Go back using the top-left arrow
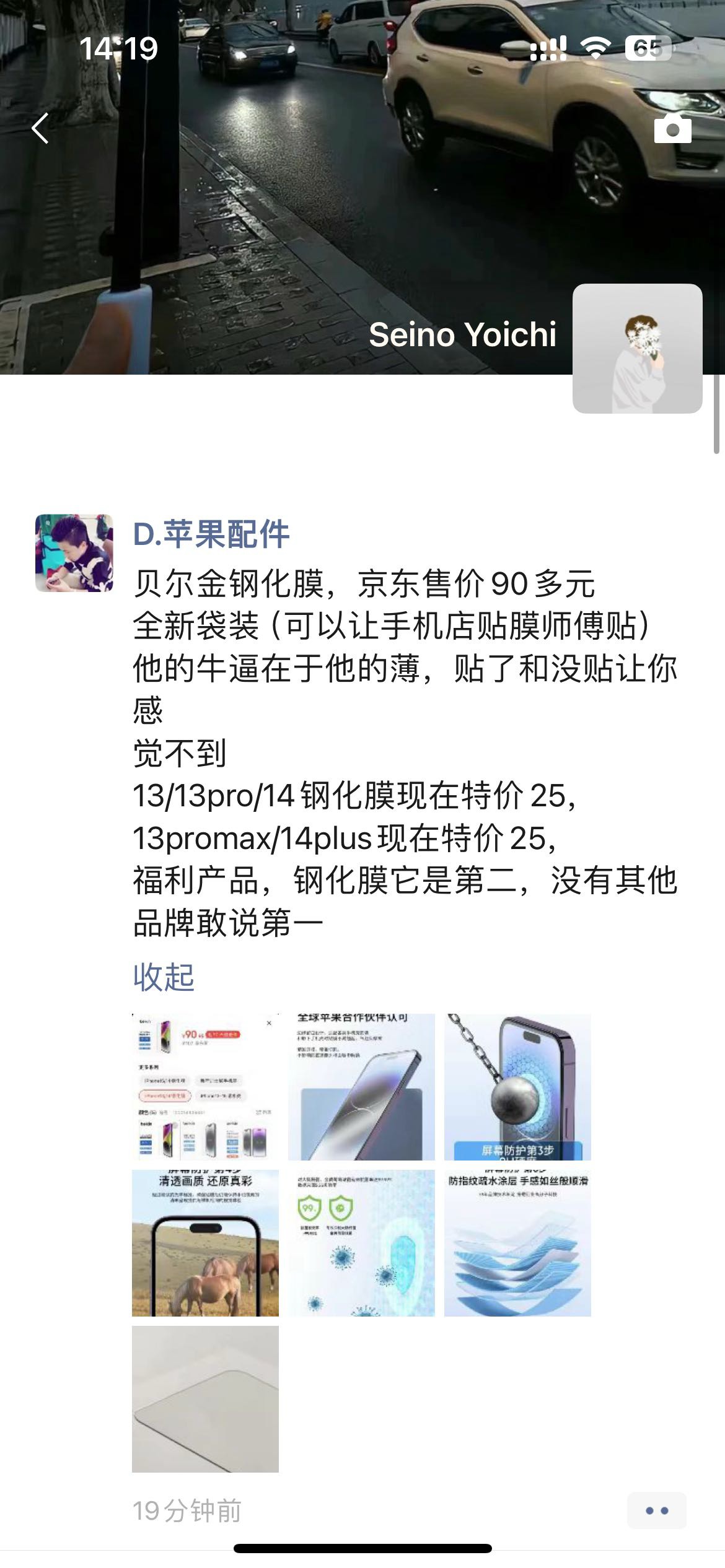The width and height of the screenshot is (725, 1568). pyautogui.click(x=40, y=128)
